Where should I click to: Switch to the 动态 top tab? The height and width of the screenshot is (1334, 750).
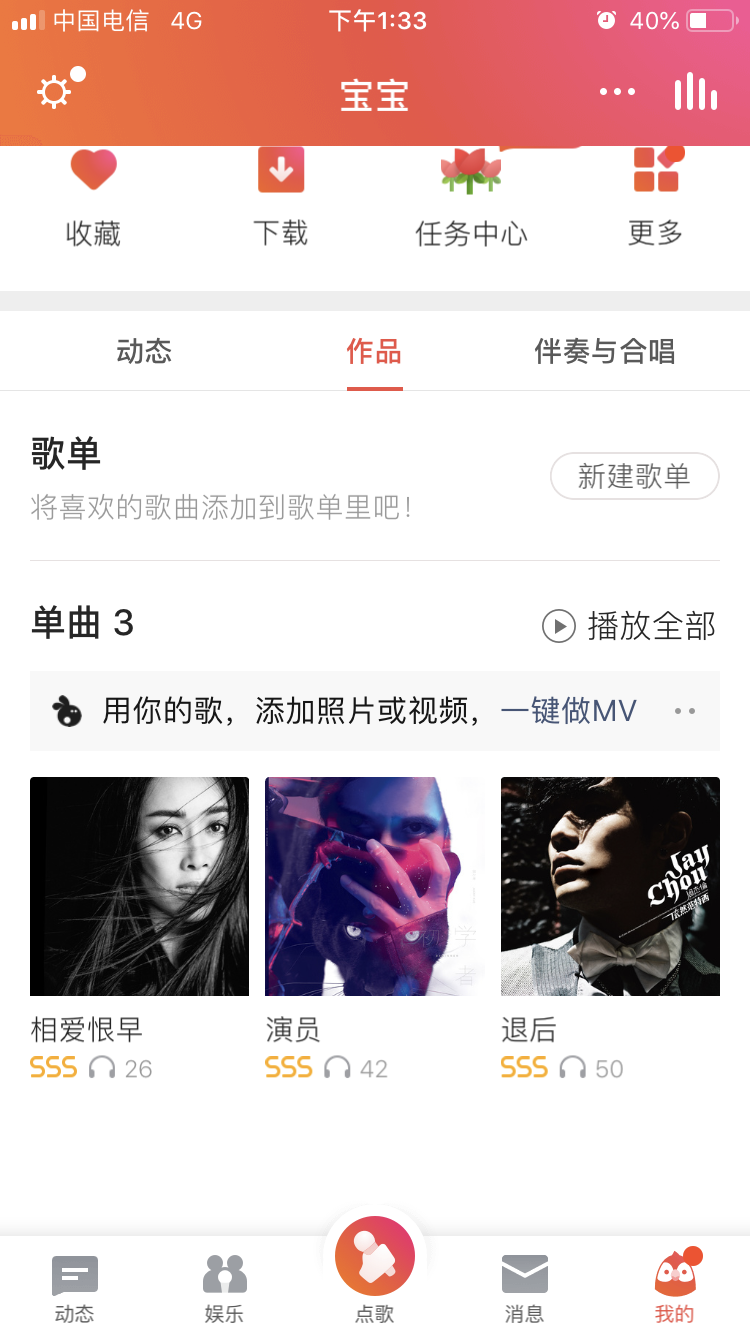pos(144,351)
